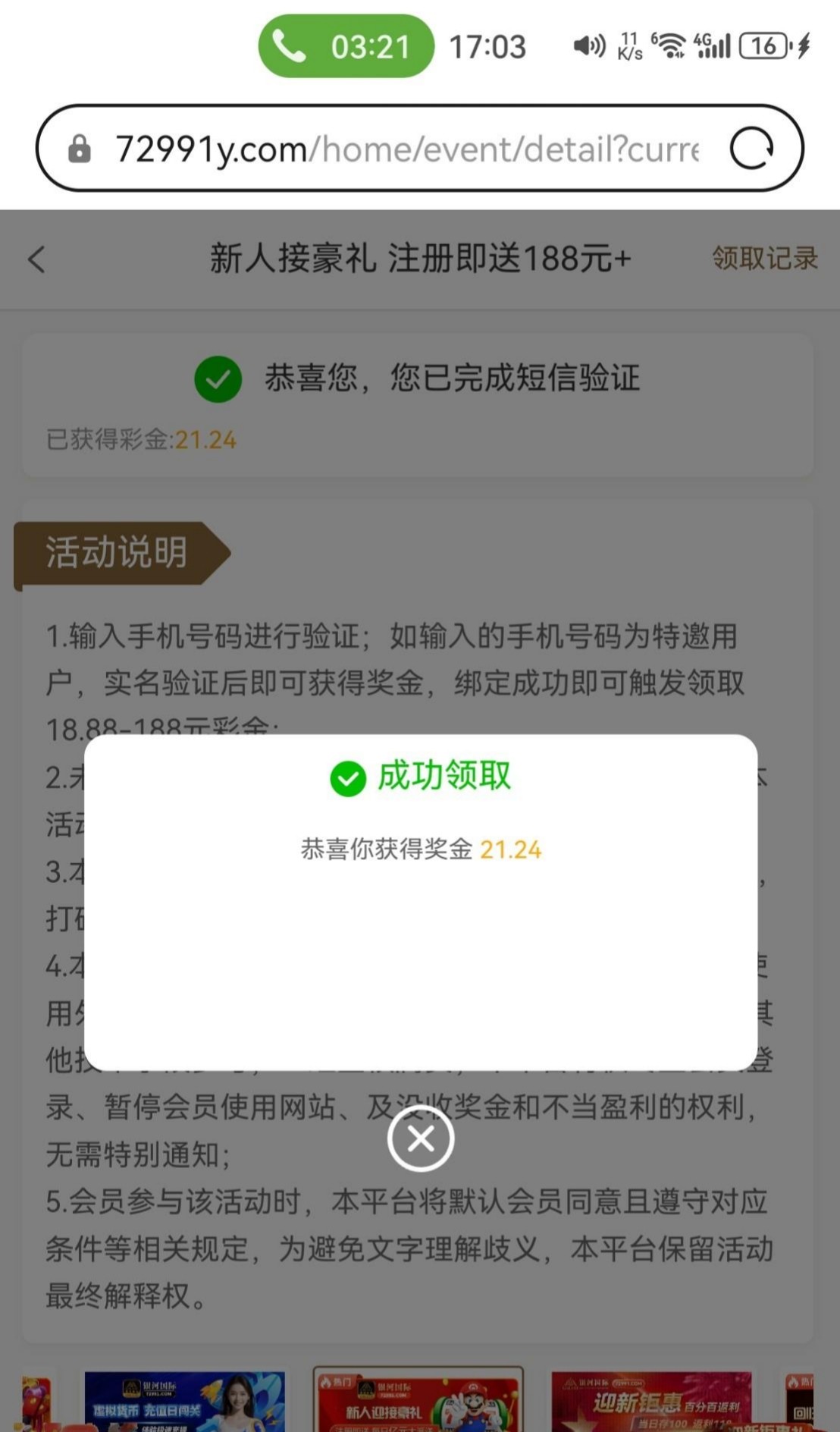Open 领取记录 claim records

[x=764, y=259]
